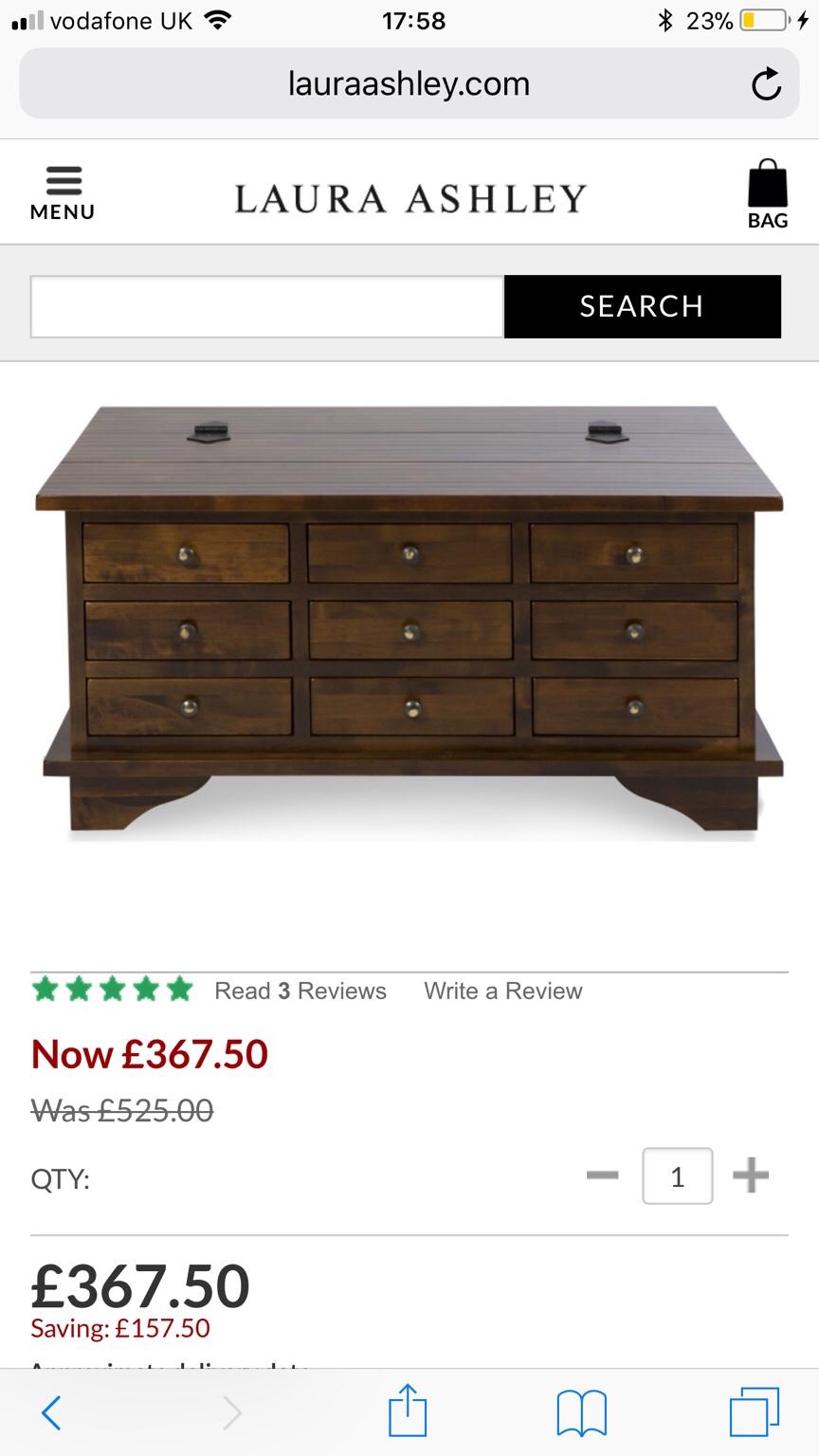This screenshot has height=1456, width=819.
Task: Tap the Share icon in Safari toolbar
Action: click(408, 1411)
